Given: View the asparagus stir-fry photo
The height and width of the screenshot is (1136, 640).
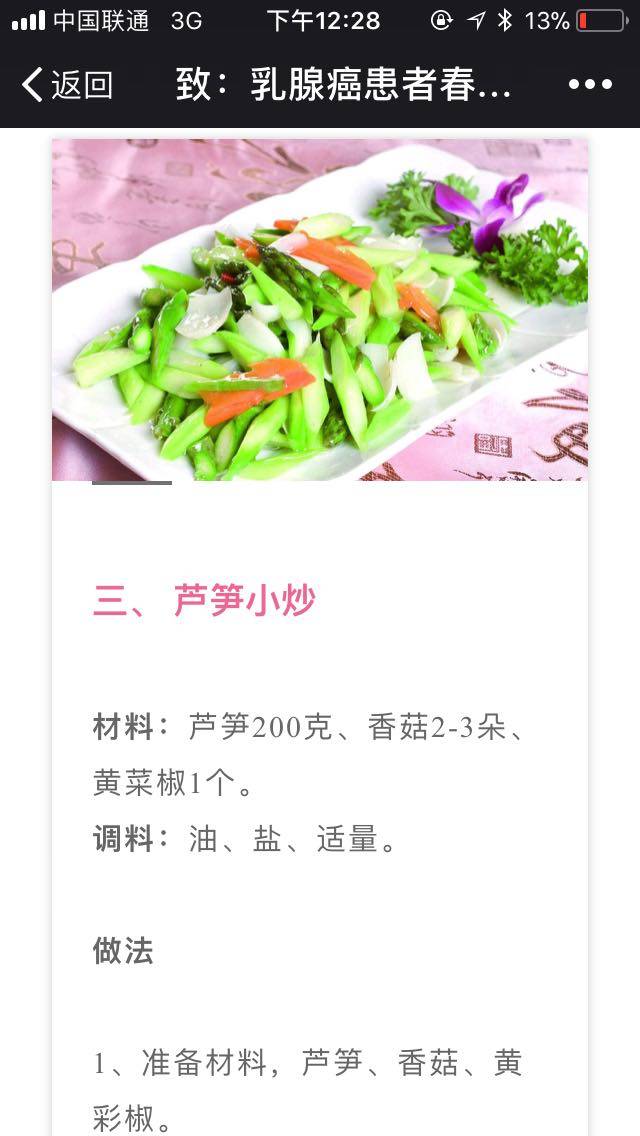Looking at the screenshot, I should pos(320,310).
